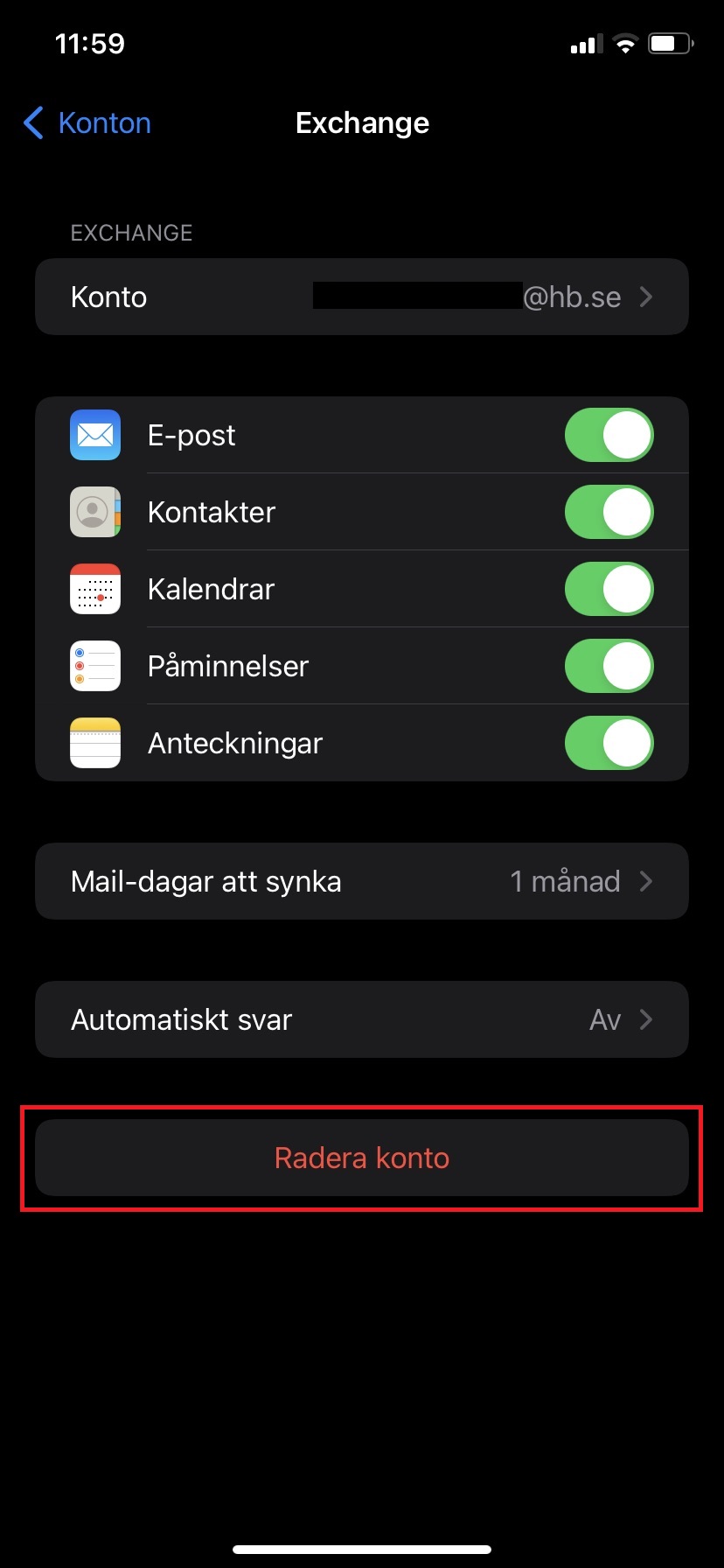Open the Konto account details row
The width and height of the screenshot is (724, 1568).
point(361,297)
